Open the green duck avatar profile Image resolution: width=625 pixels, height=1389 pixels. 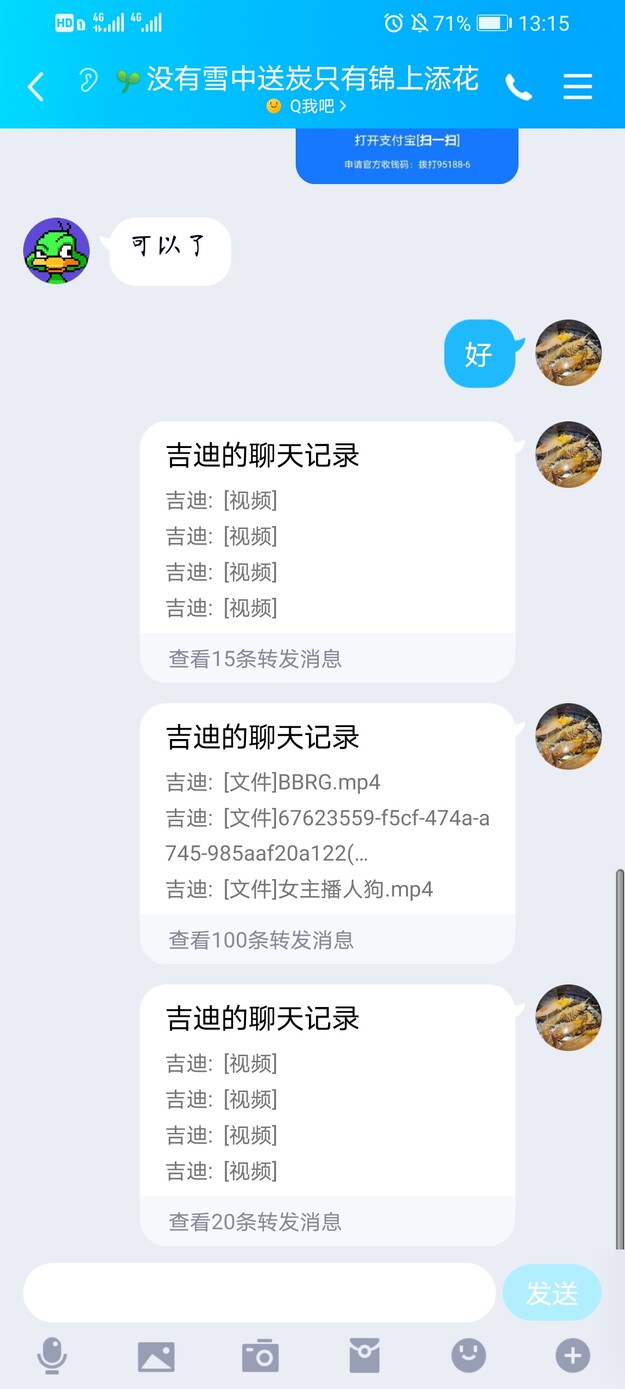[56, 251]
